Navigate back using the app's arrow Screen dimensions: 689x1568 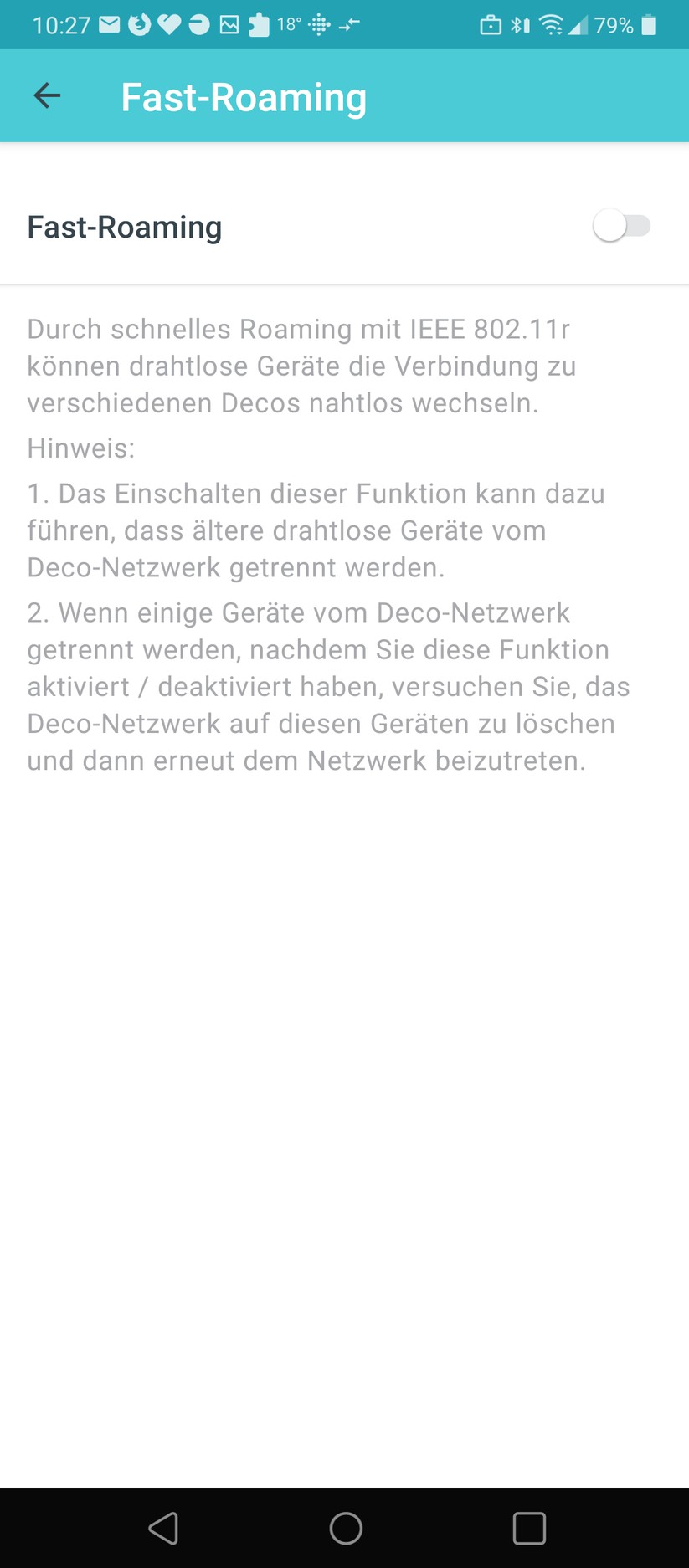(x=46, y=95)
